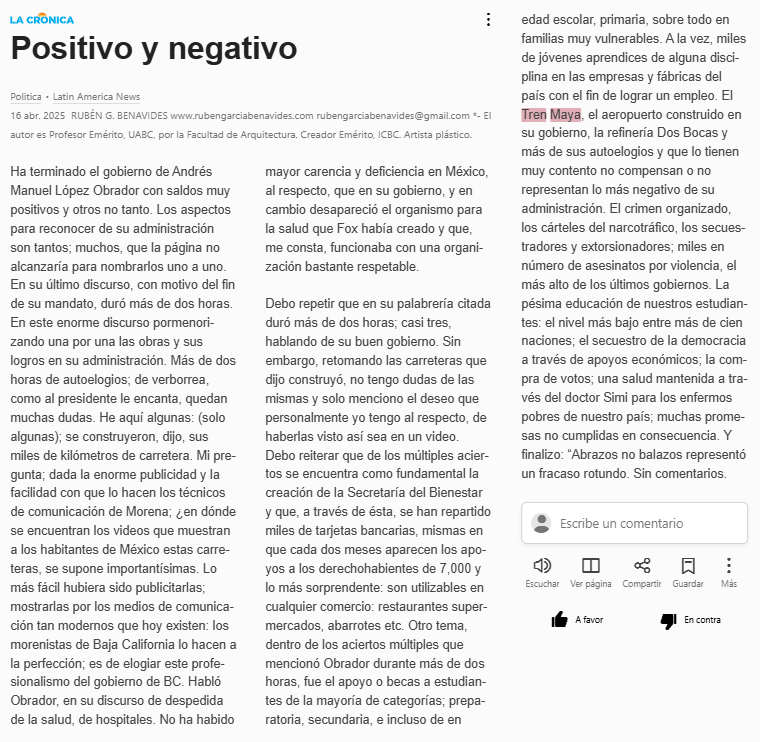Tap the highlighted Tren Maya text
Screen dimensions: 760x742
tap(551, 115)
